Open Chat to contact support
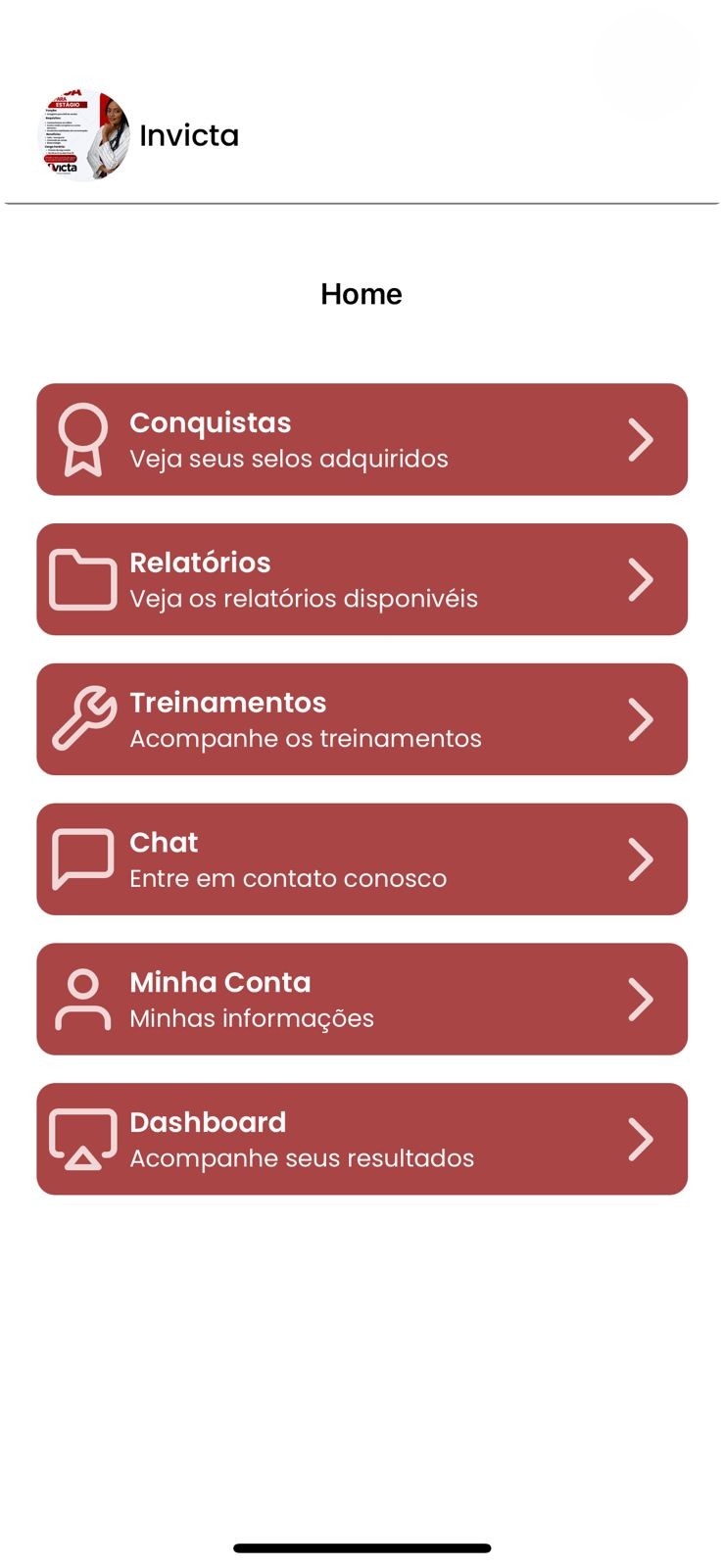The height and width of the screenshot is (1568, 724). pyautogui.click(x=362, y=858)
